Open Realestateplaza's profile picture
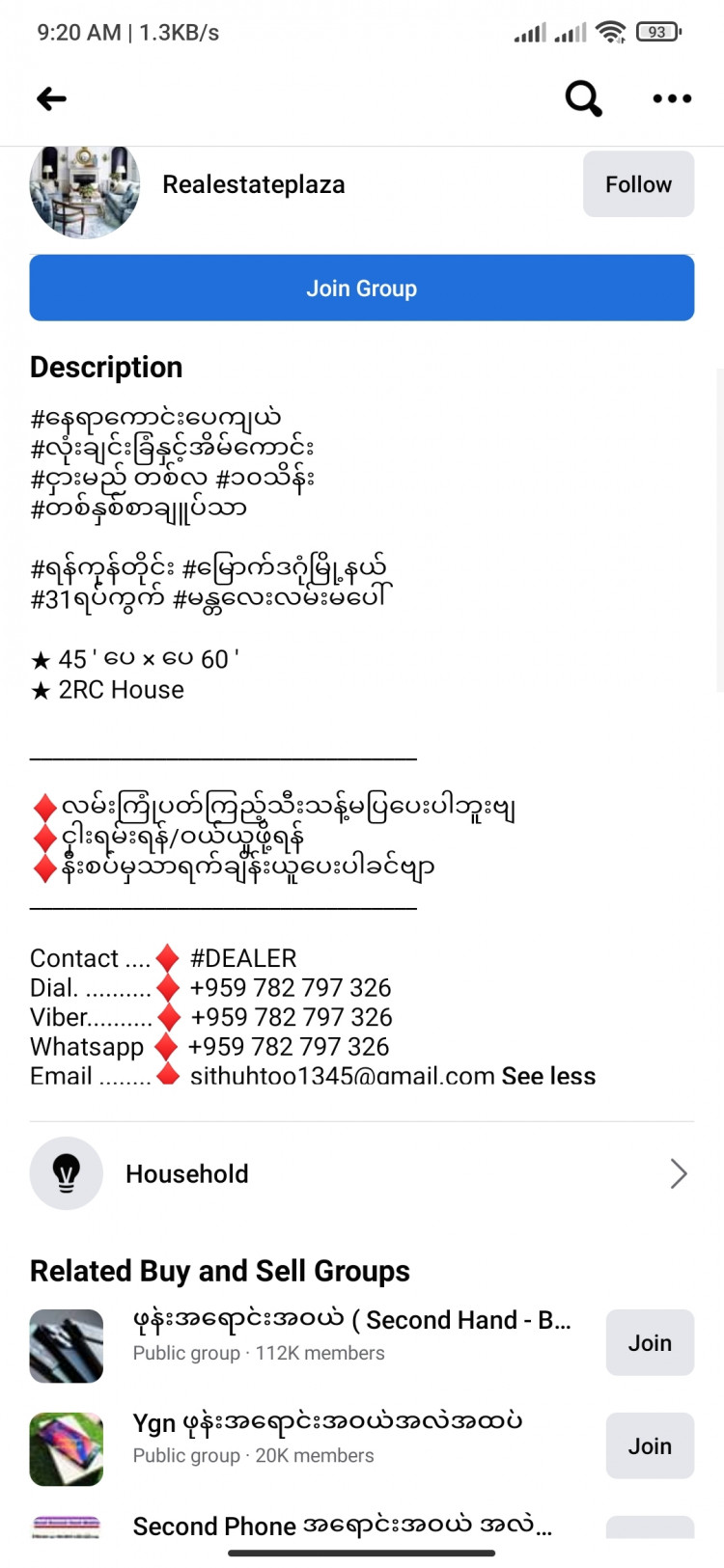 tap(85, 189)
